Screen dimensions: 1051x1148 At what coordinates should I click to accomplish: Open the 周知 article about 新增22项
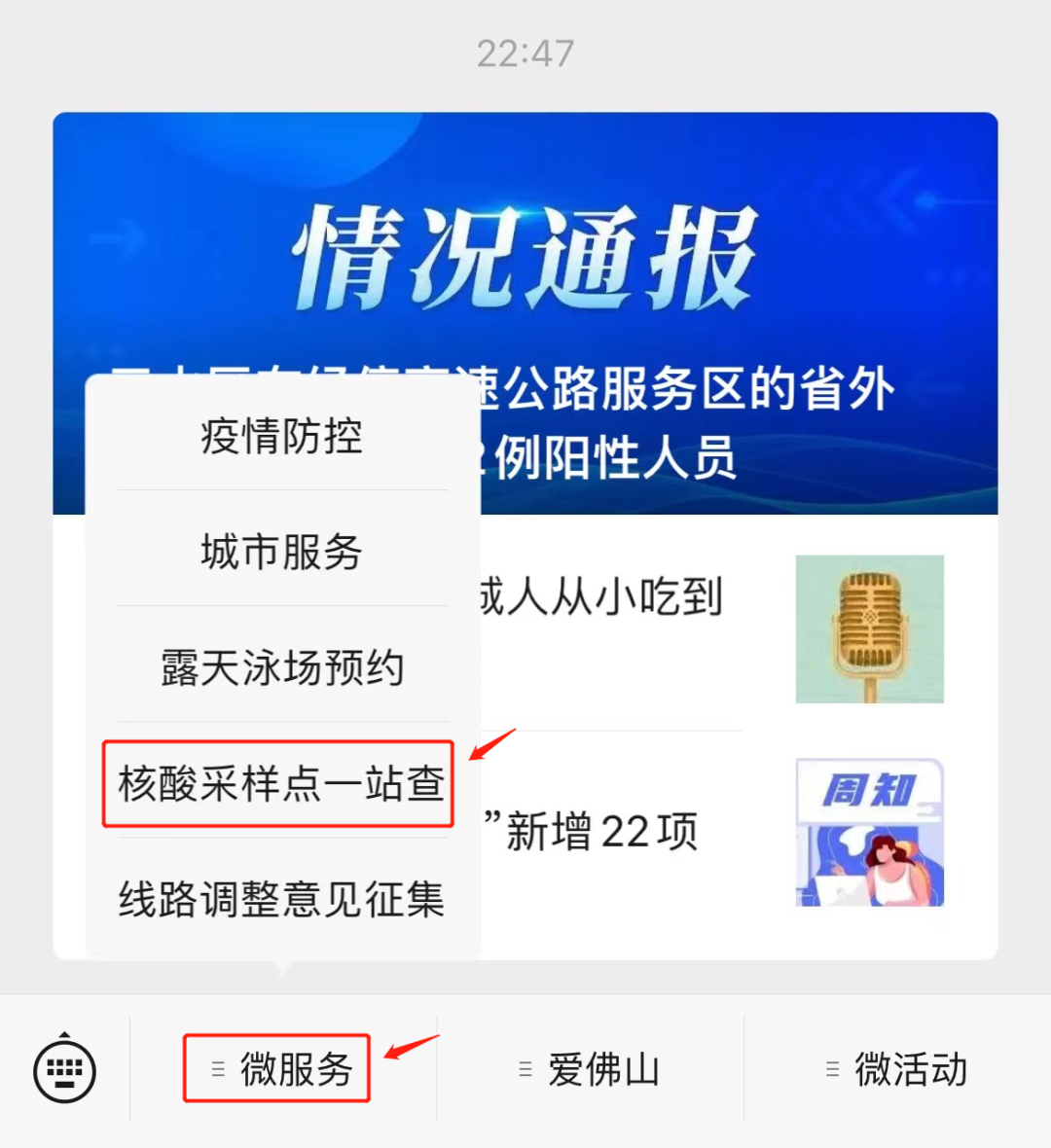[x=868, y=833]
